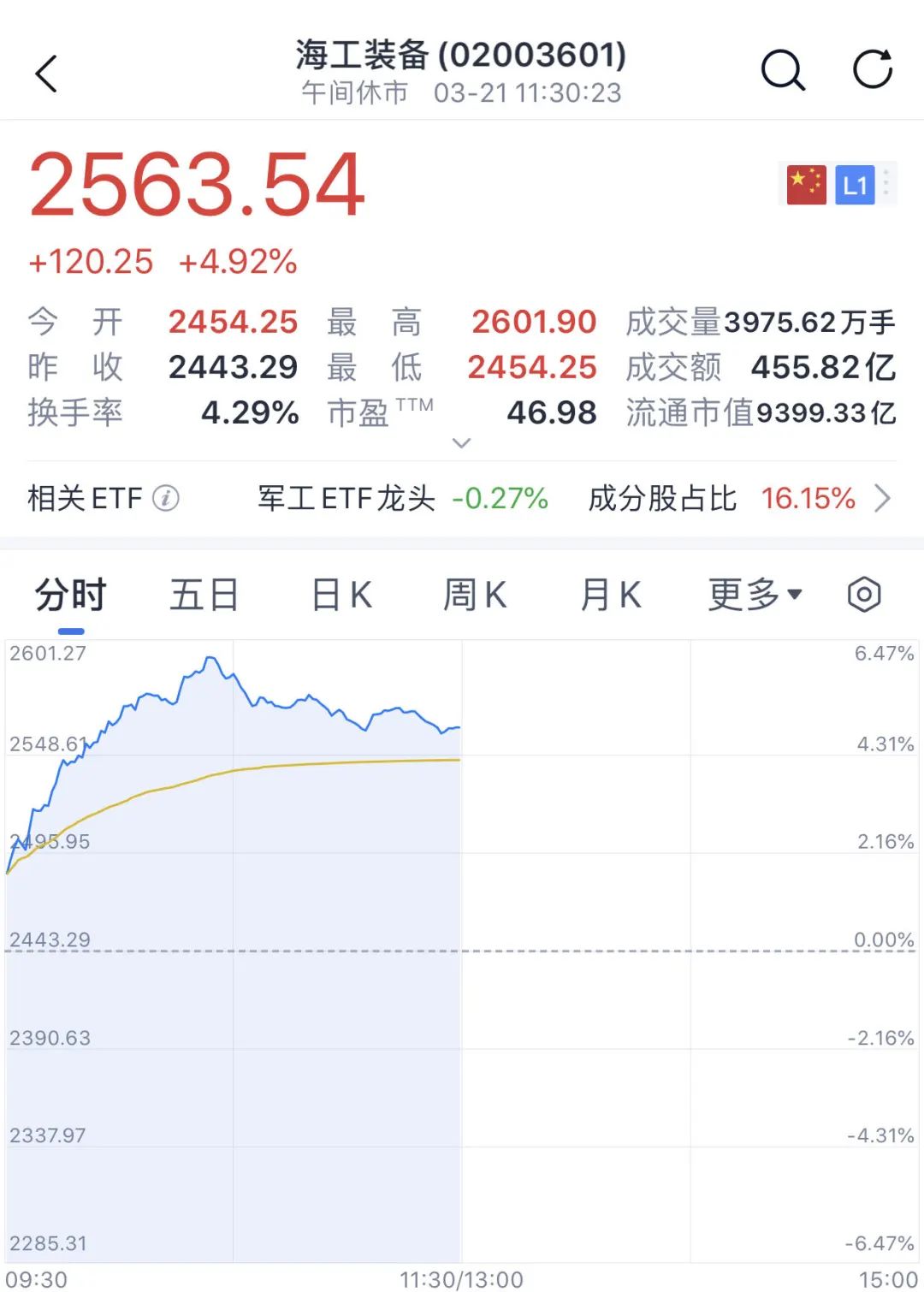
Task: Switch to the 五日 chart tab
Action: pyautogui.click(x=204, y=595)
